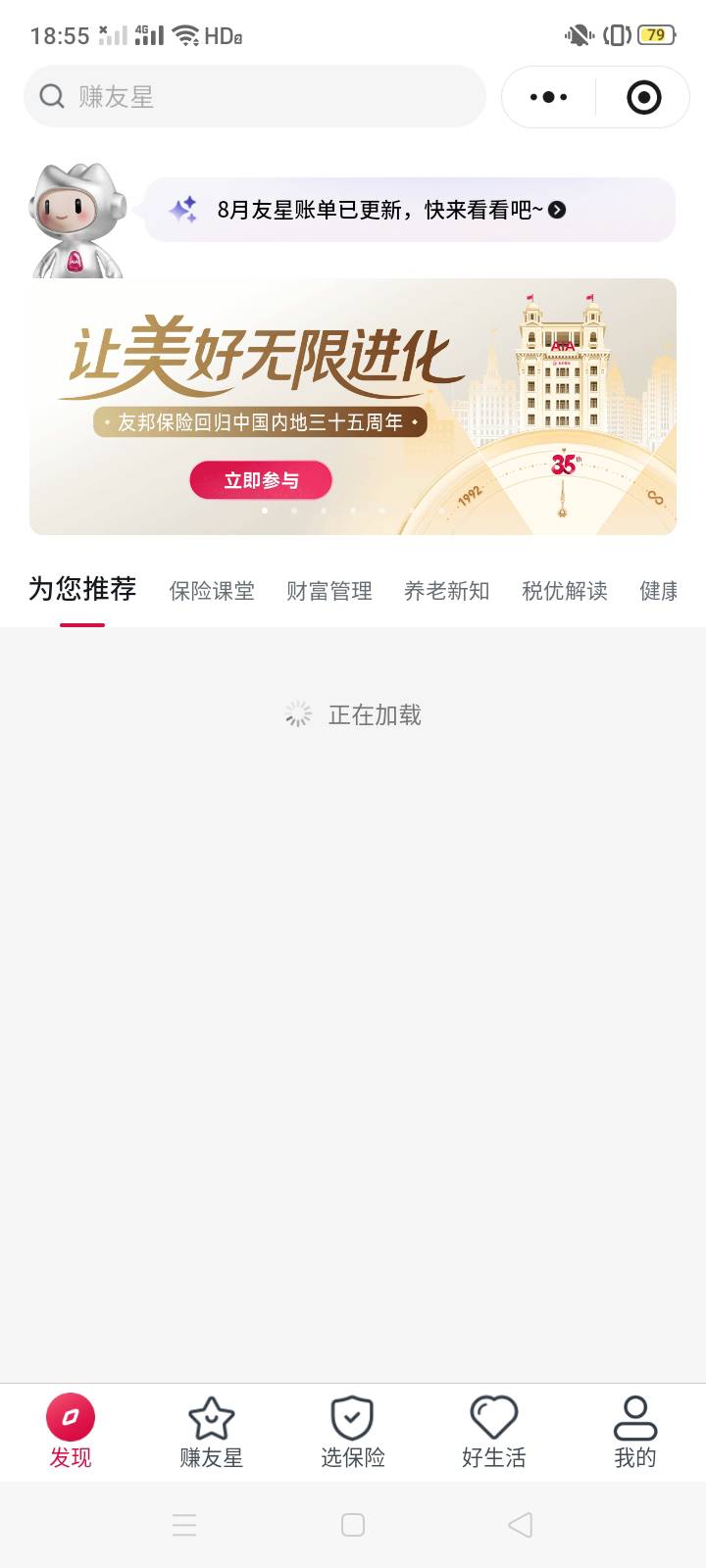Tap the system back button

click(x=521, y=1525)
